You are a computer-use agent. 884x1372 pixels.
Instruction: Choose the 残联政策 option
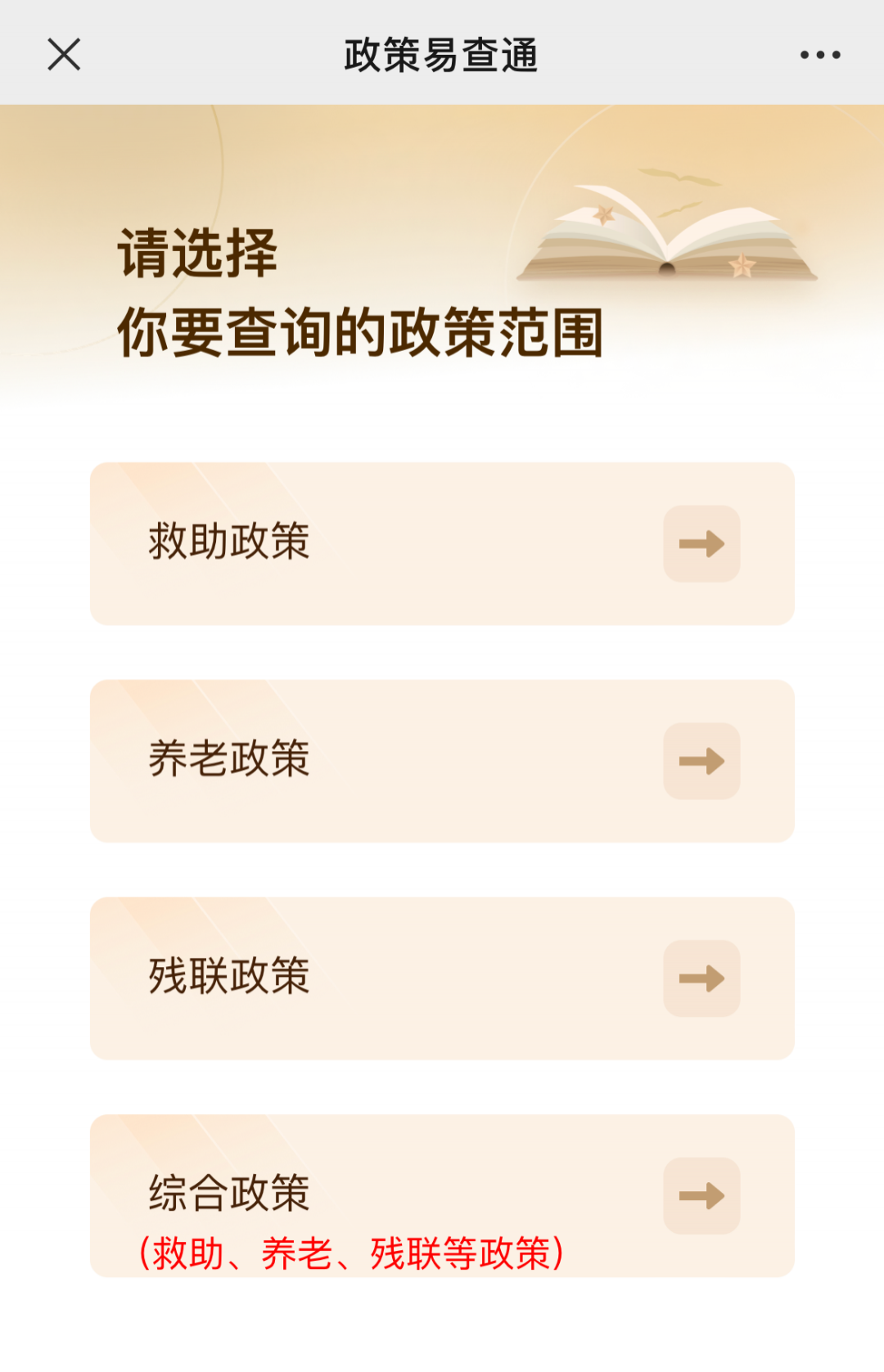(x=442, y=978)
